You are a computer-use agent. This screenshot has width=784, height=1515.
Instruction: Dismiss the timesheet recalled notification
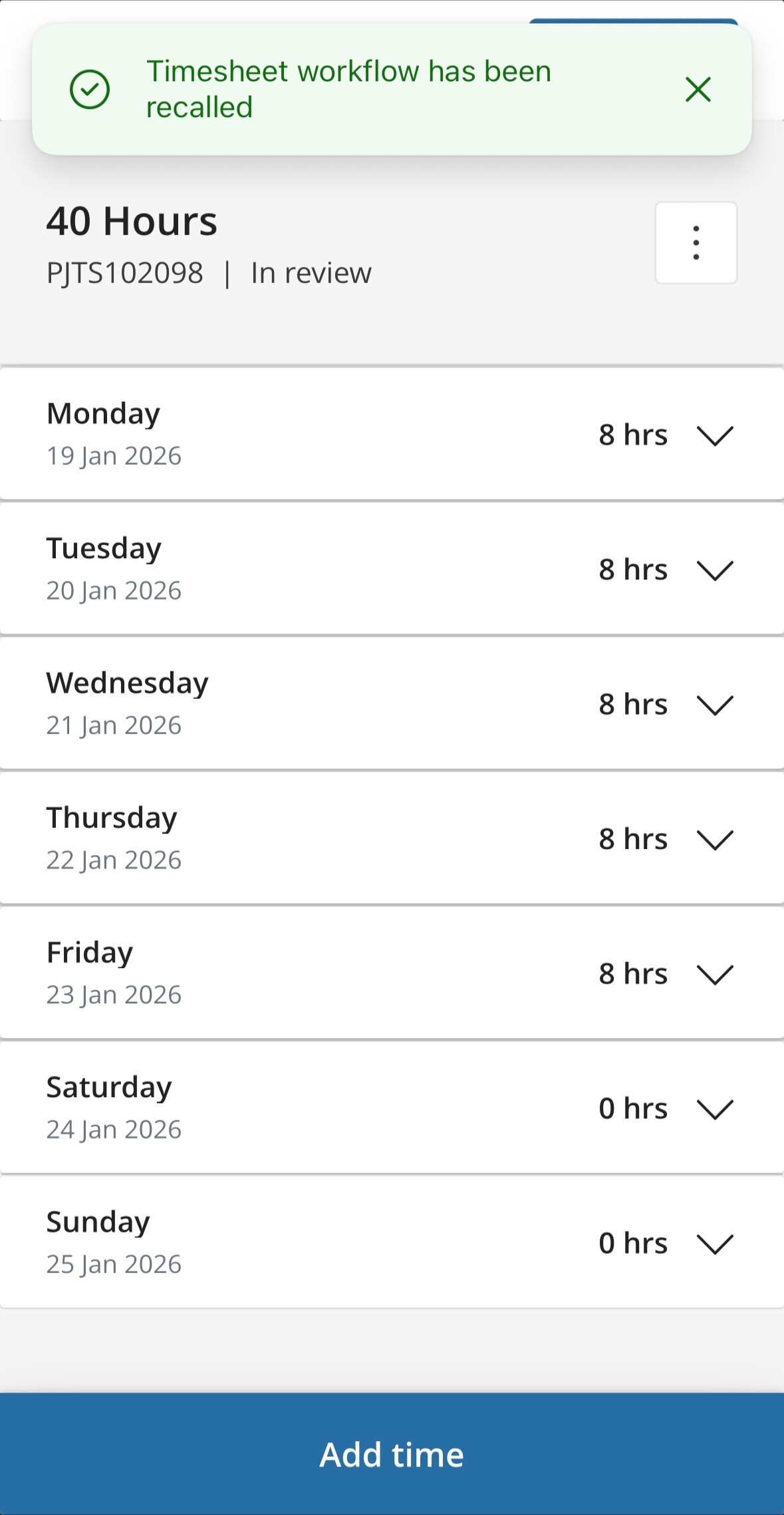(x=698, y=90)
